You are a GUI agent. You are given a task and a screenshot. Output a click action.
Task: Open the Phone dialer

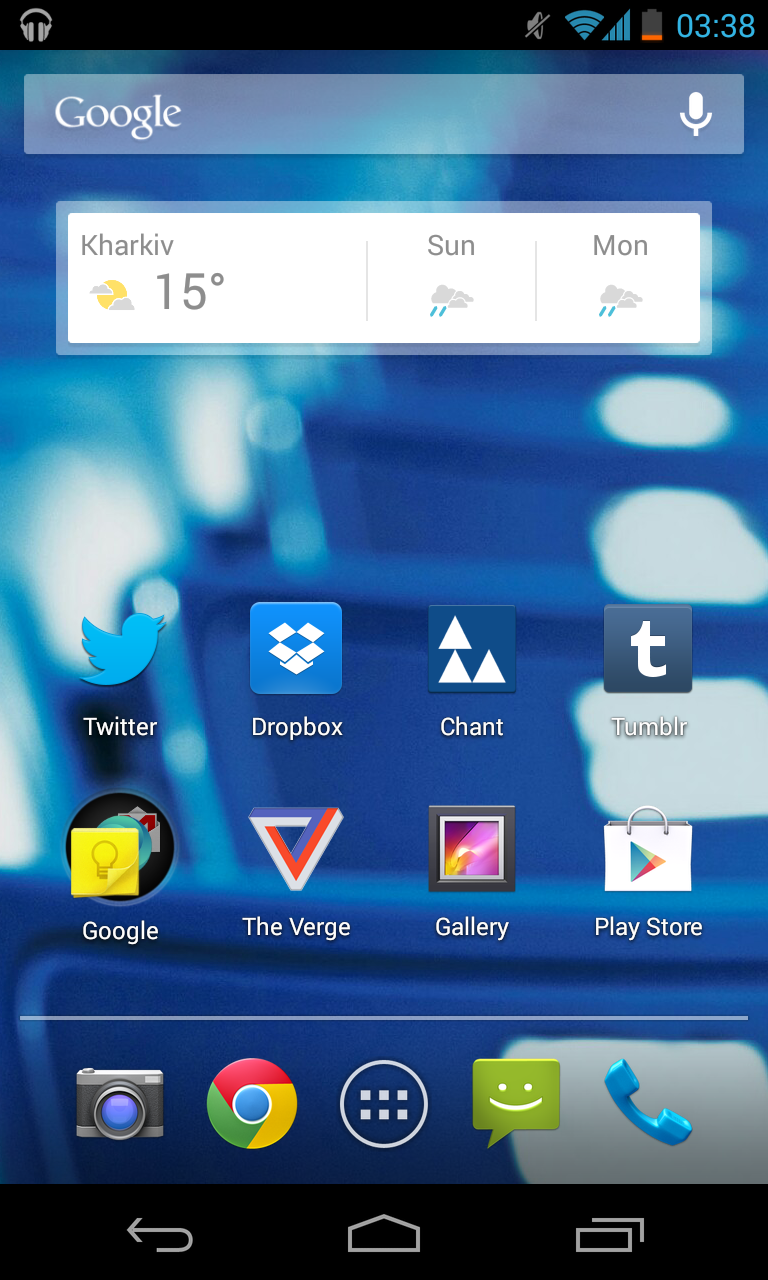(x=648, y=1104)
